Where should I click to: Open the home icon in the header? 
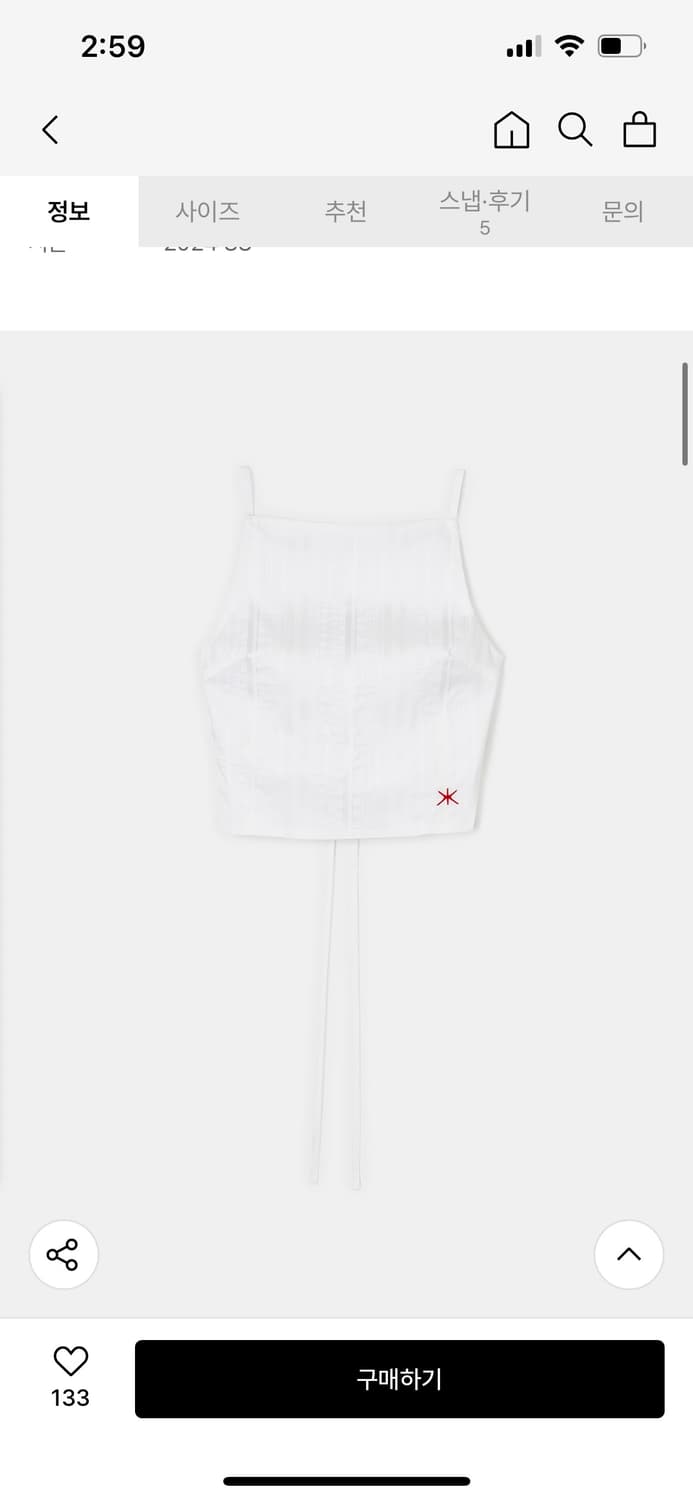click(511, 130)
